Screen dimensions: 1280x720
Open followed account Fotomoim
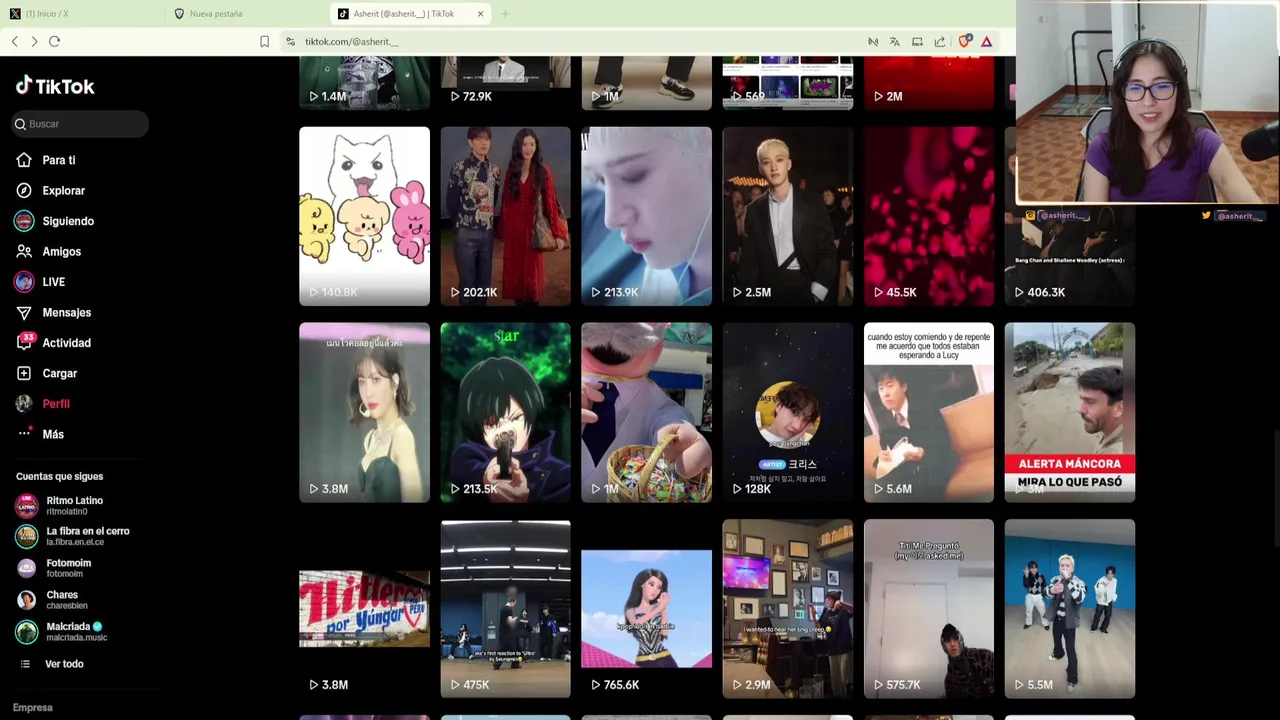[x=67, y=567]
